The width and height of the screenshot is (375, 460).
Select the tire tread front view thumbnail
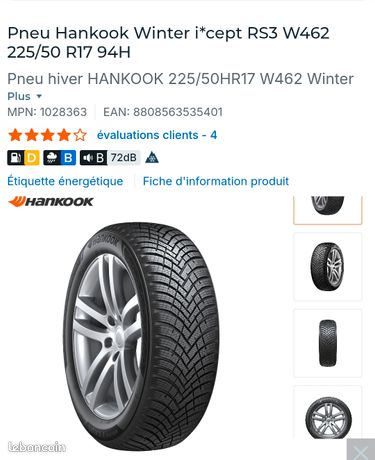click(x=328, y=343)
